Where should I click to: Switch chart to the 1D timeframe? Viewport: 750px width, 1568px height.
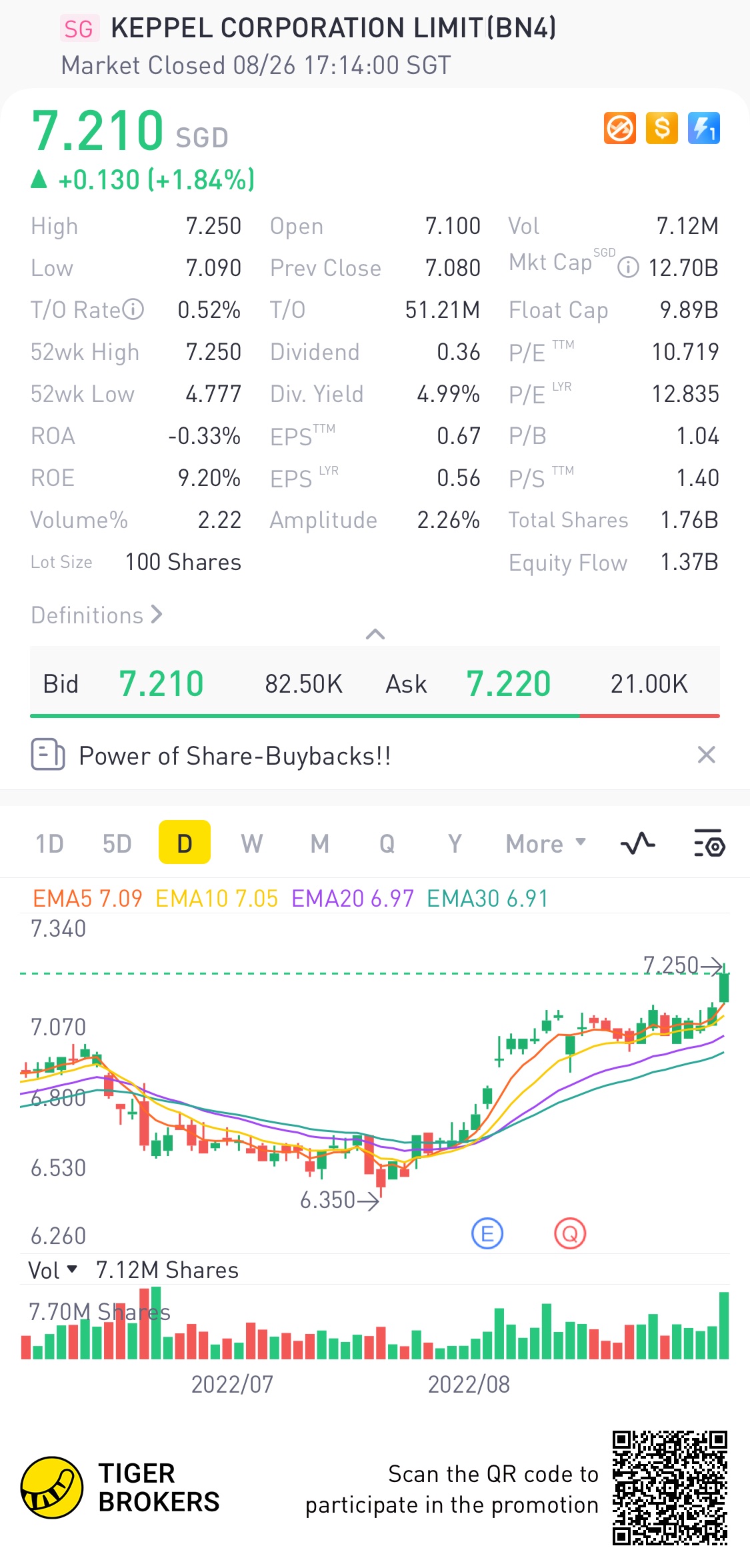pos(49,844)
